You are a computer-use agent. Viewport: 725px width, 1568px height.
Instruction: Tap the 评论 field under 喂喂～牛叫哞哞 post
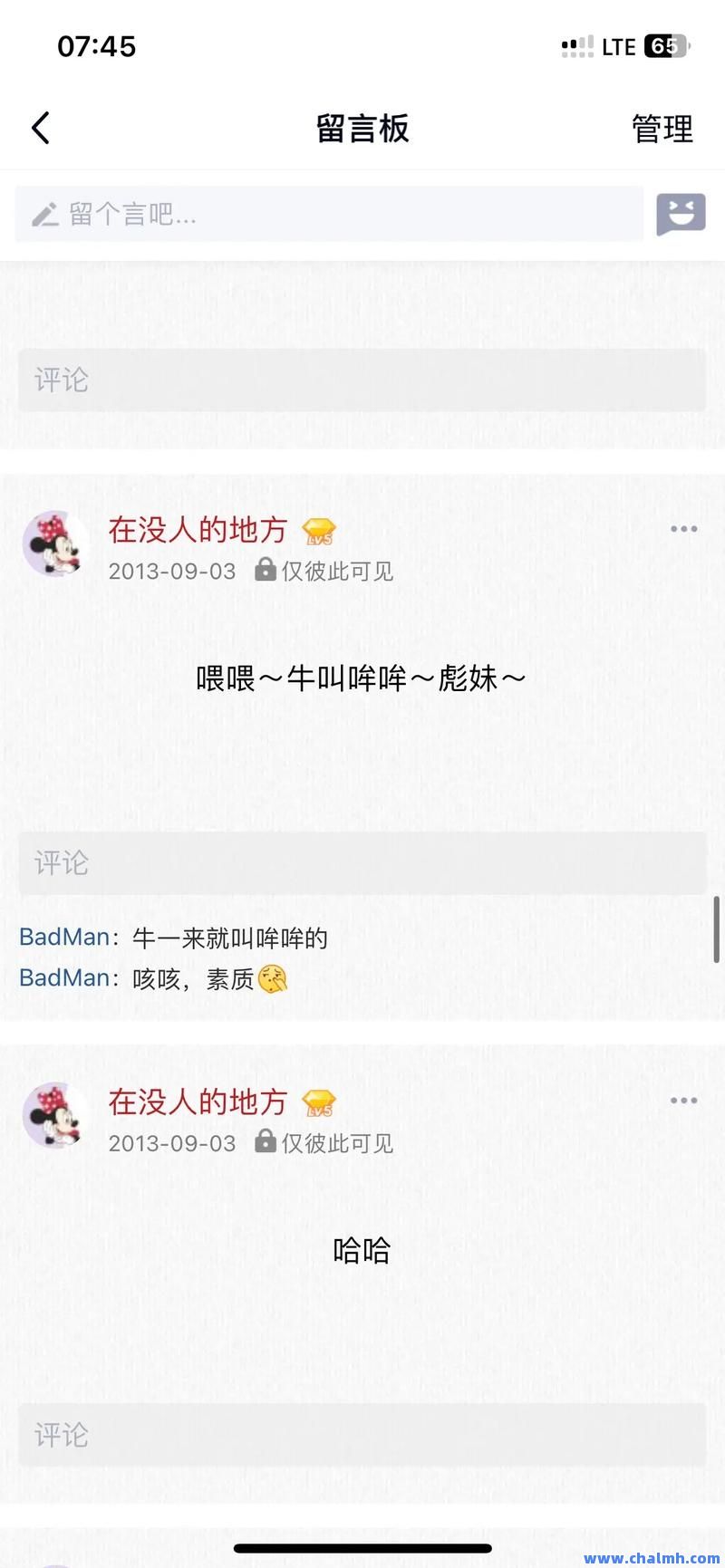[362, 862]
